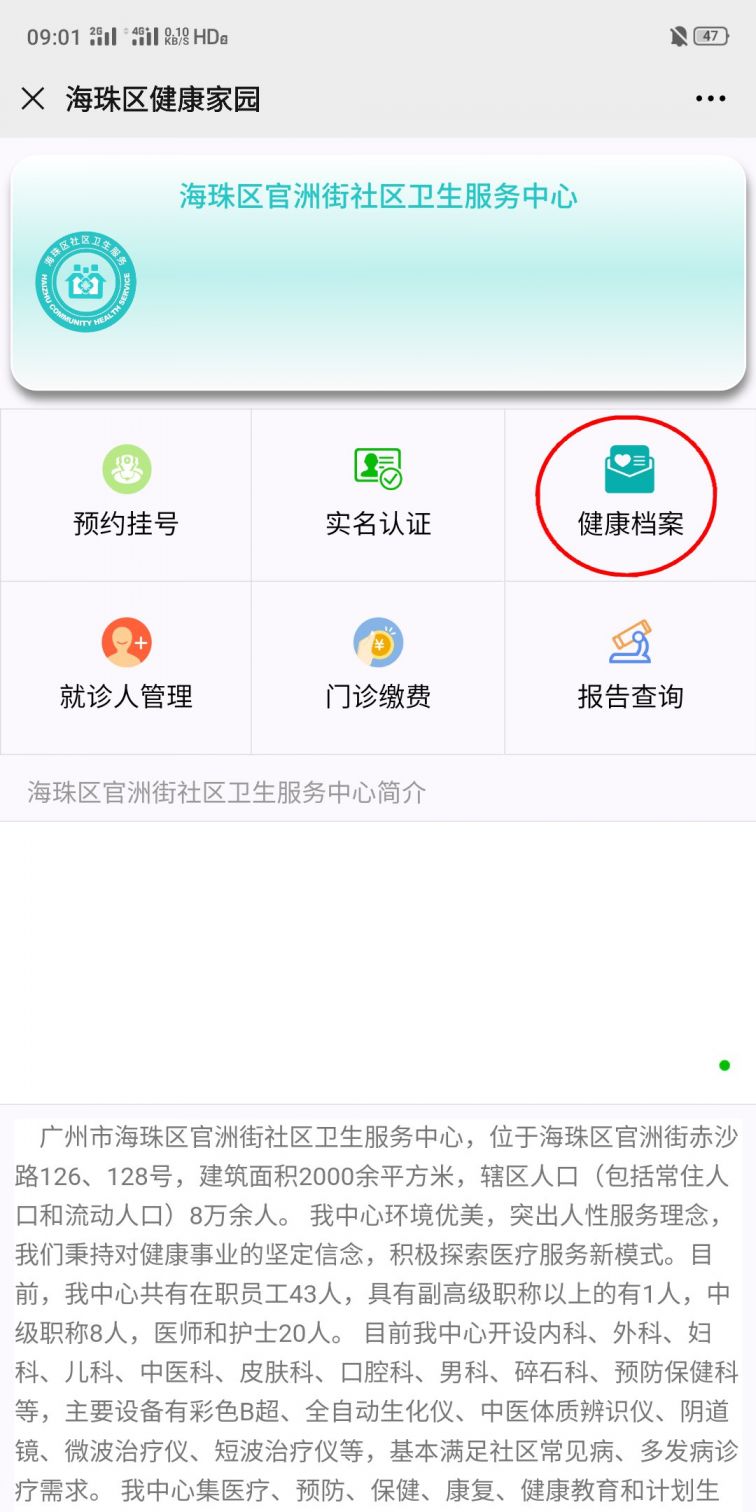Open 健康档案 health records
The height and width of the screenshot is (1512, 756).
[630, 494]
